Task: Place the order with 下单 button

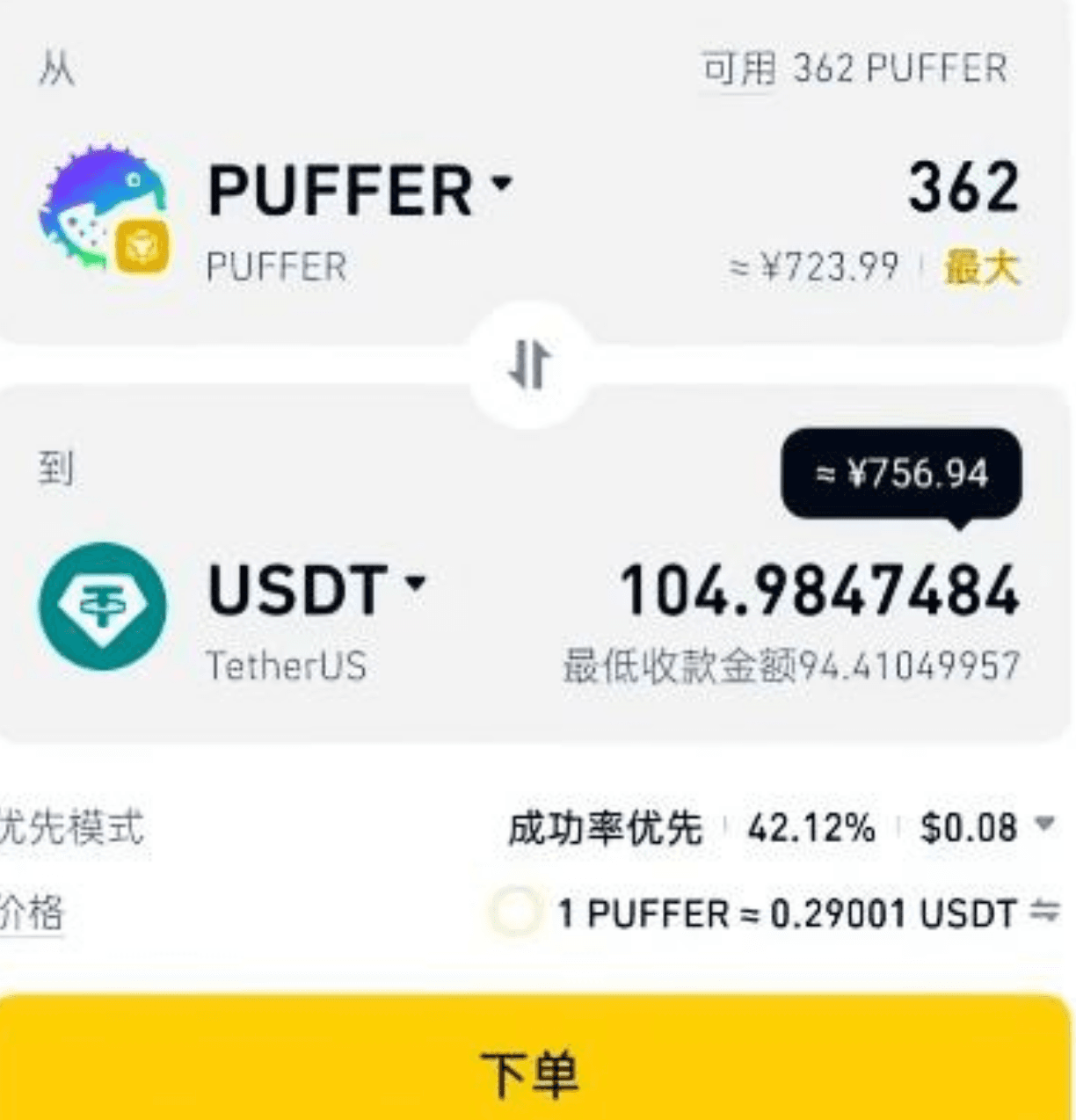Action: (x=531, y=1072)
